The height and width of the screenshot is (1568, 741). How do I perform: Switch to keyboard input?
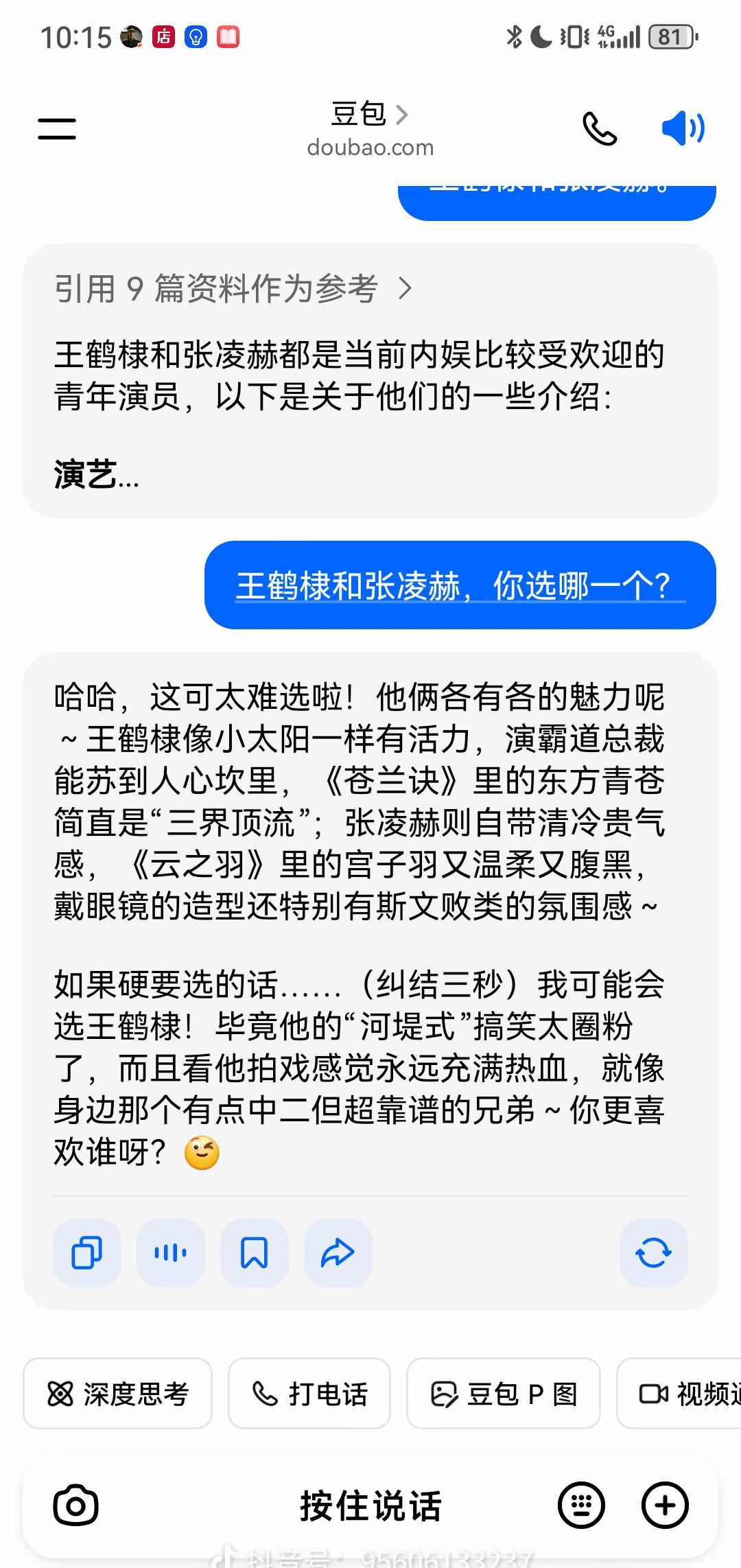tap(581, 1506)
